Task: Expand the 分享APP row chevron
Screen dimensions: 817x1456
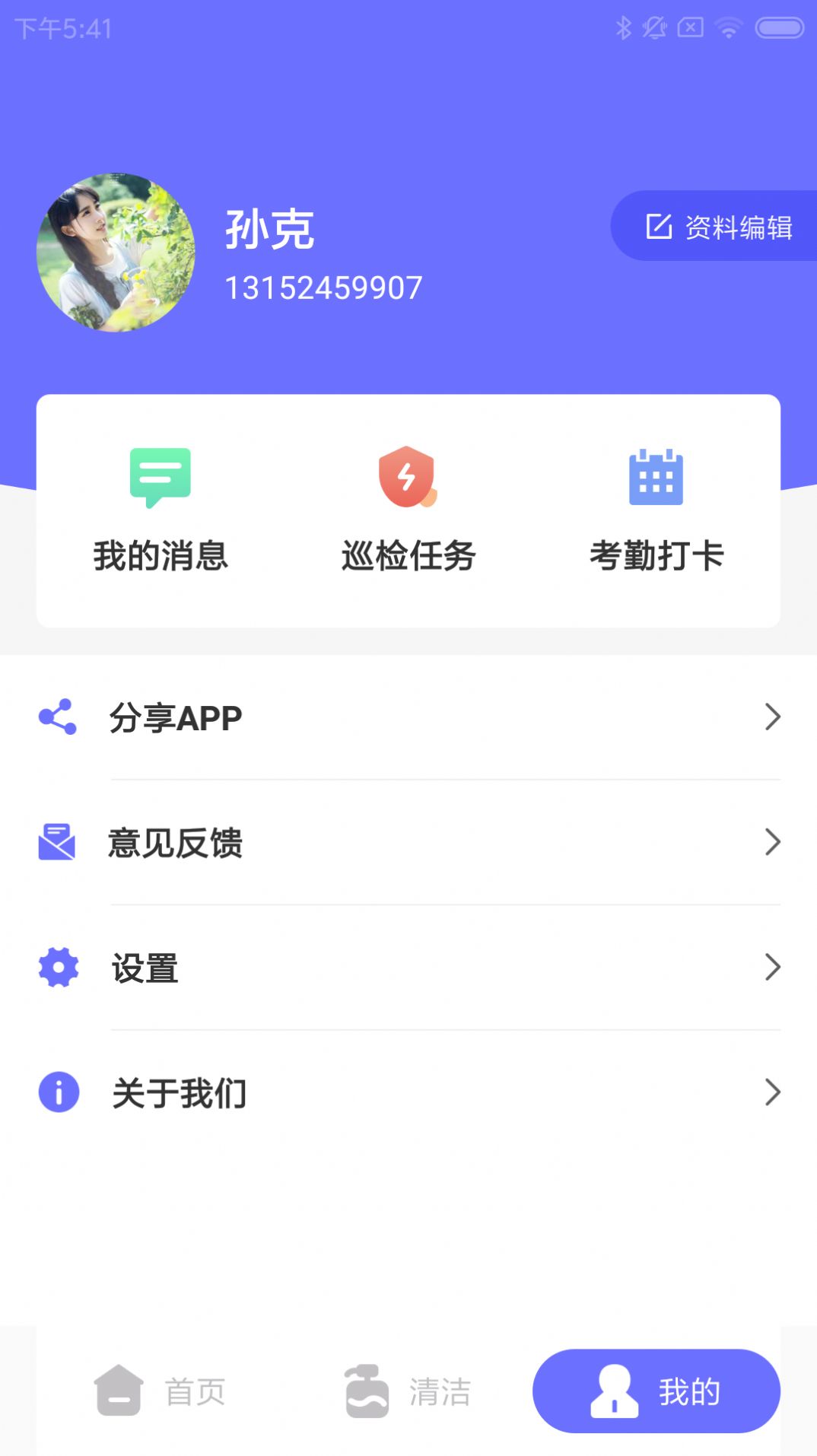Action: coord(774,716)
